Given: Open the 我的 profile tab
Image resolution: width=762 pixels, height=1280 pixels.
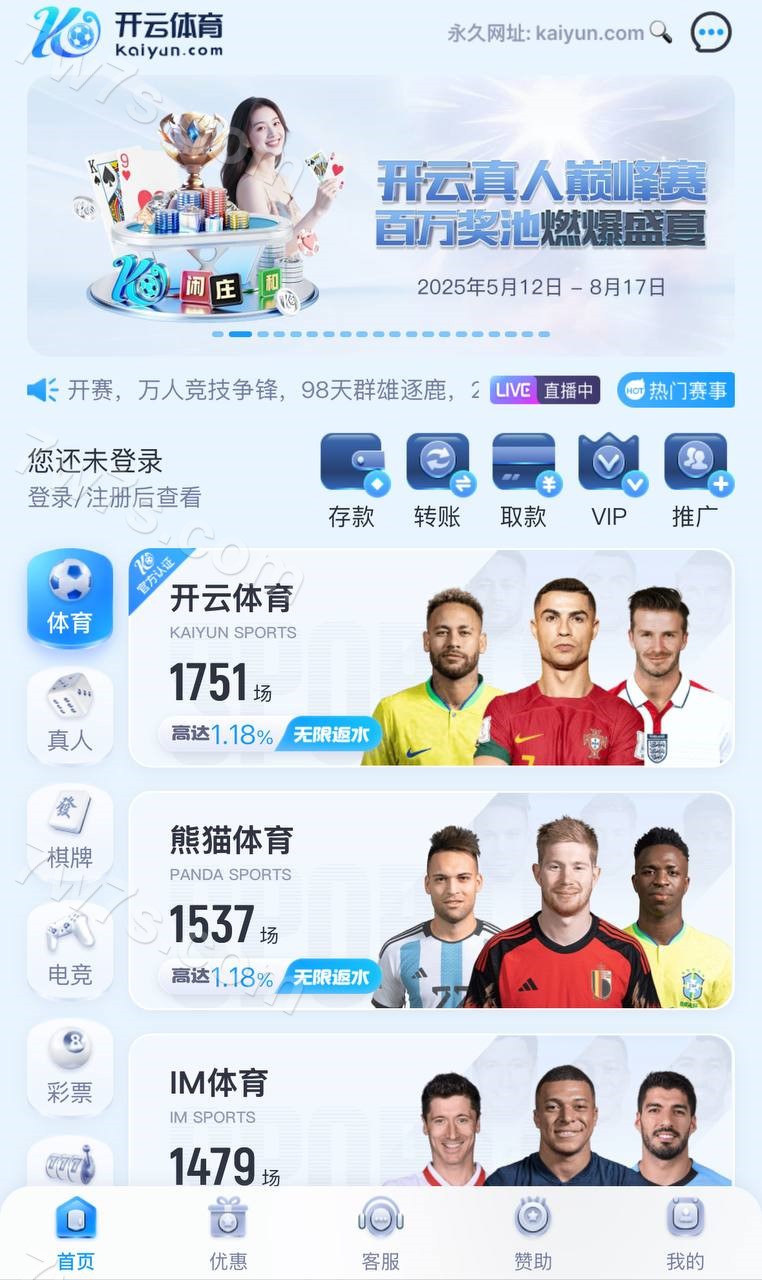Looking at the screenshot, I should (x=685, y=1233).
